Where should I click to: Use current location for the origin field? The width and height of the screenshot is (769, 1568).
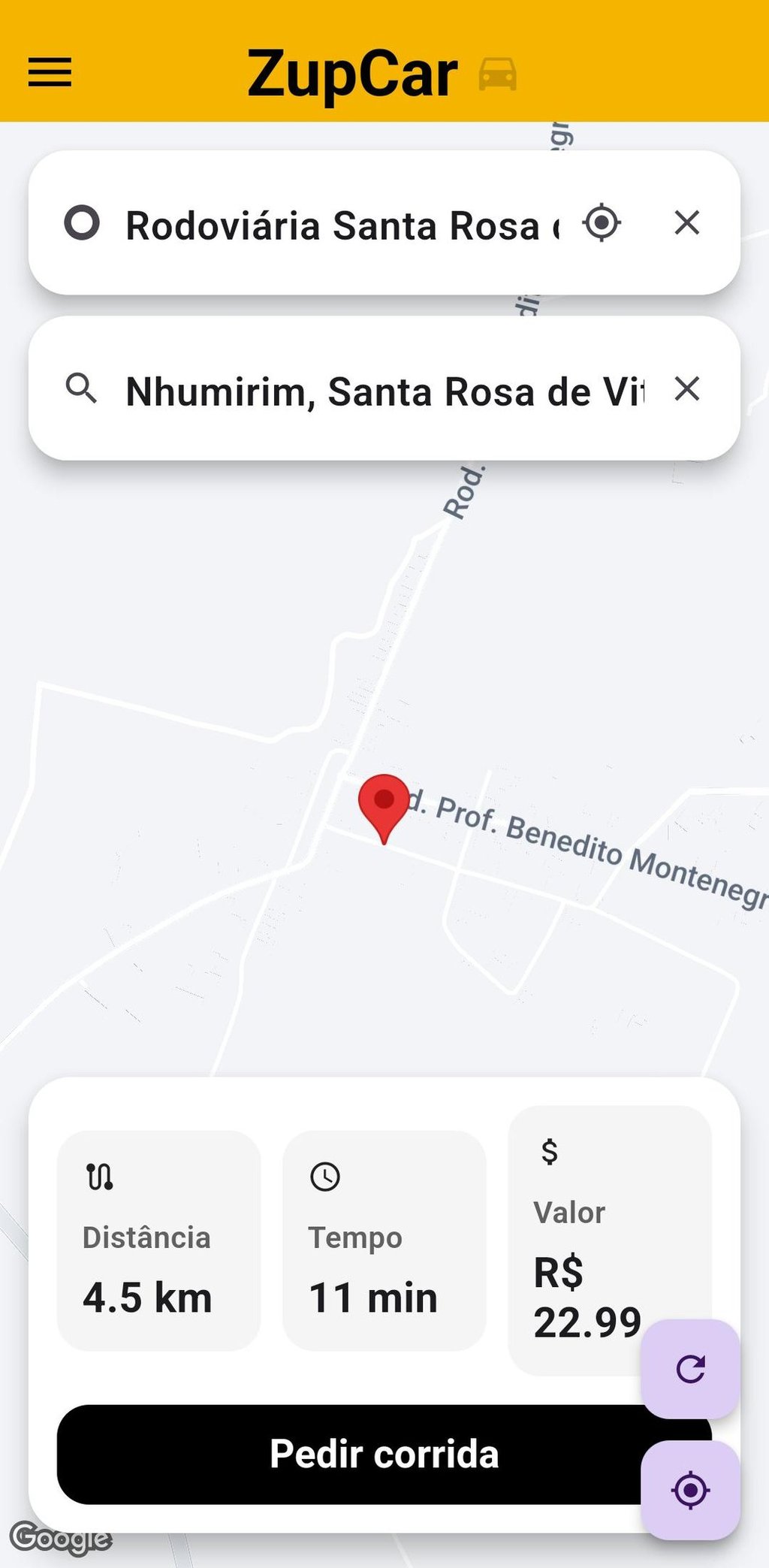[602, 223]
